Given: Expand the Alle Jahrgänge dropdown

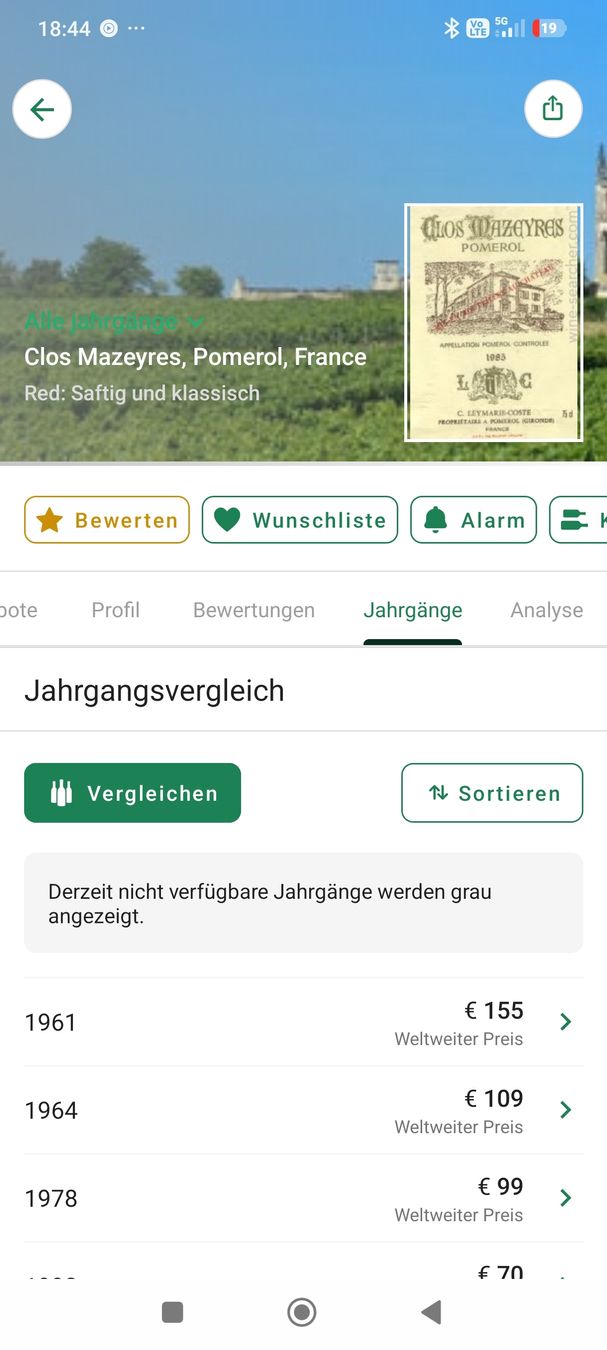Looking at the screenshot, I should [114, 321].
